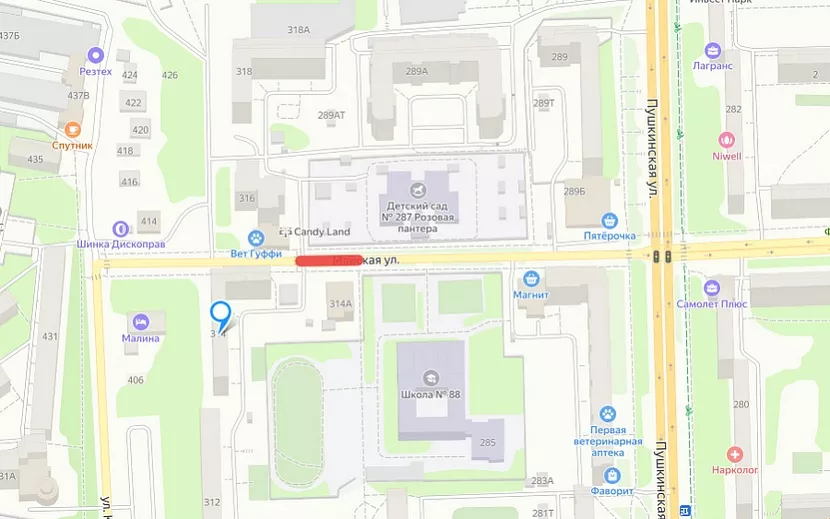Open the Лагранс marker
Viewport: 830px width, 519px height.
713,50
